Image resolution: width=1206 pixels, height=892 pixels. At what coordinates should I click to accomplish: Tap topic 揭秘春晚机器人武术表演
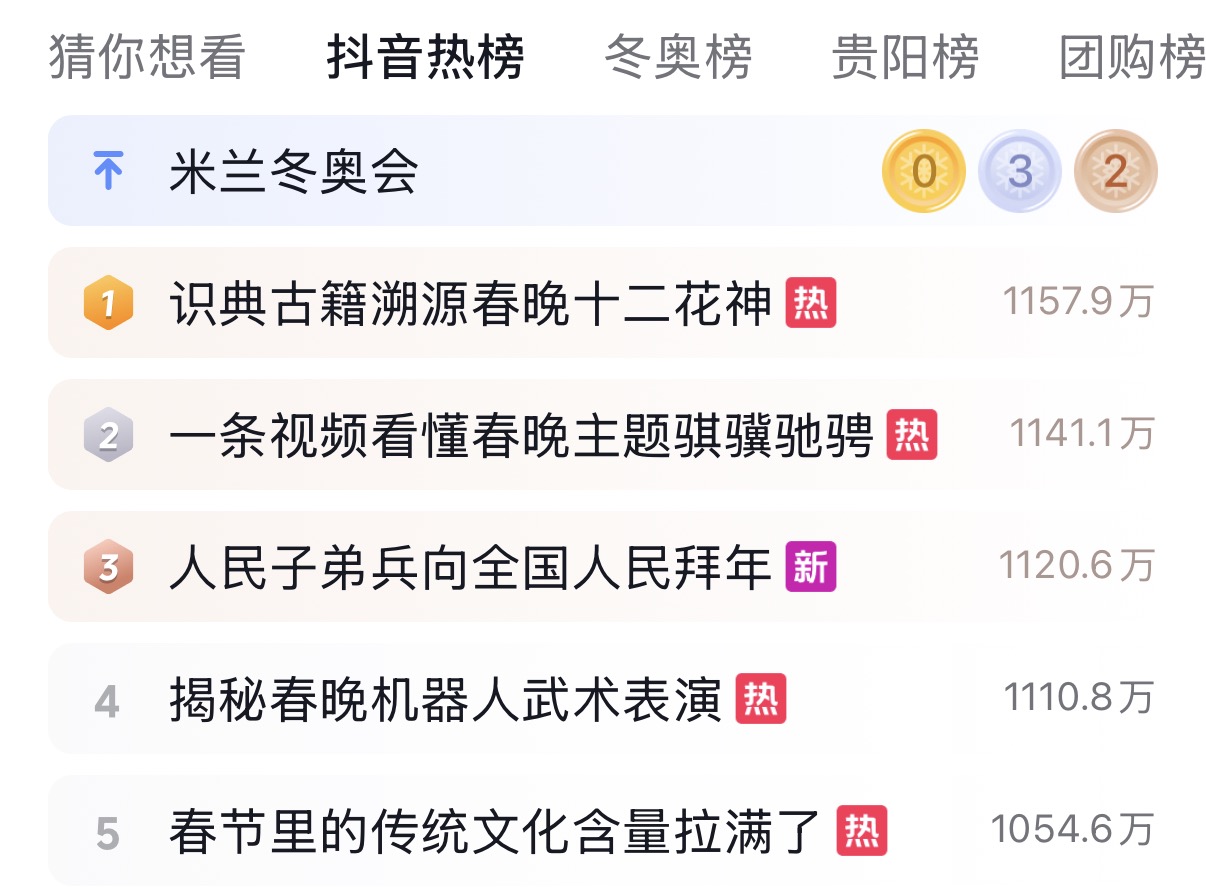pyautogui.click(x=445, y=699)
